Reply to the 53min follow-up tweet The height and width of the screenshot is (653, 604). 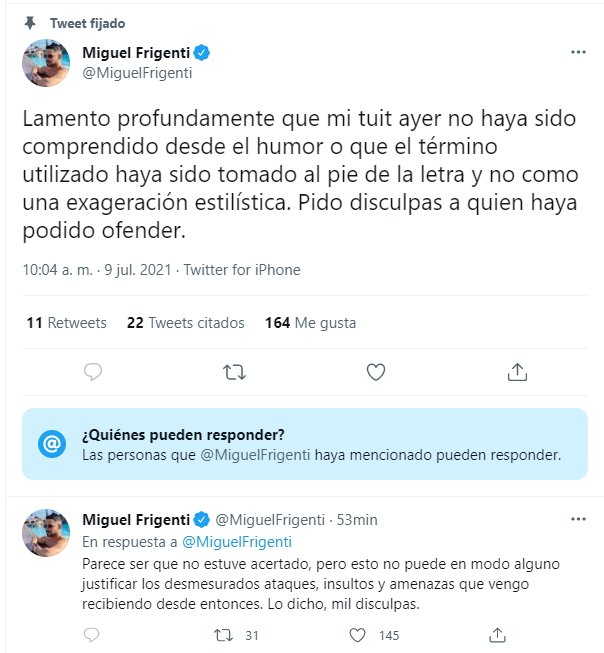93,635
